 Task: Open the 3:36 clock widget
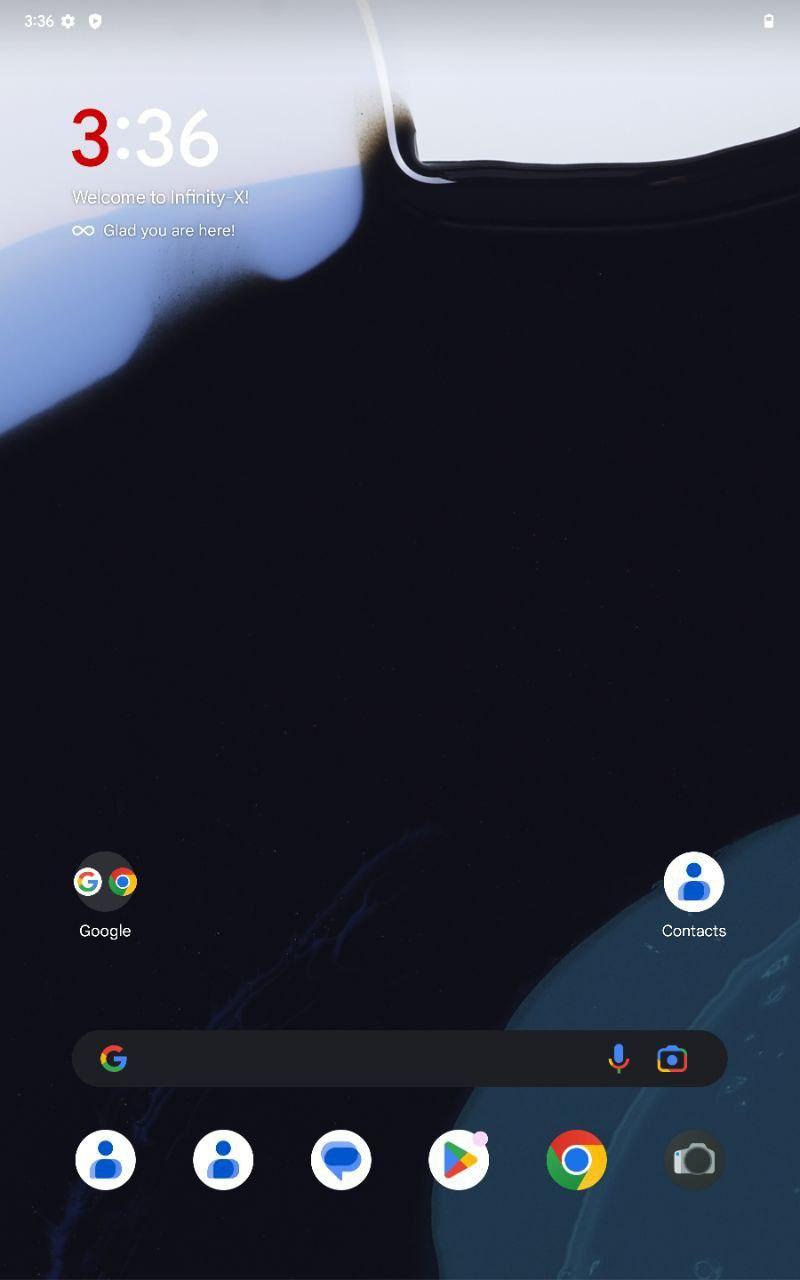[145, 138]
